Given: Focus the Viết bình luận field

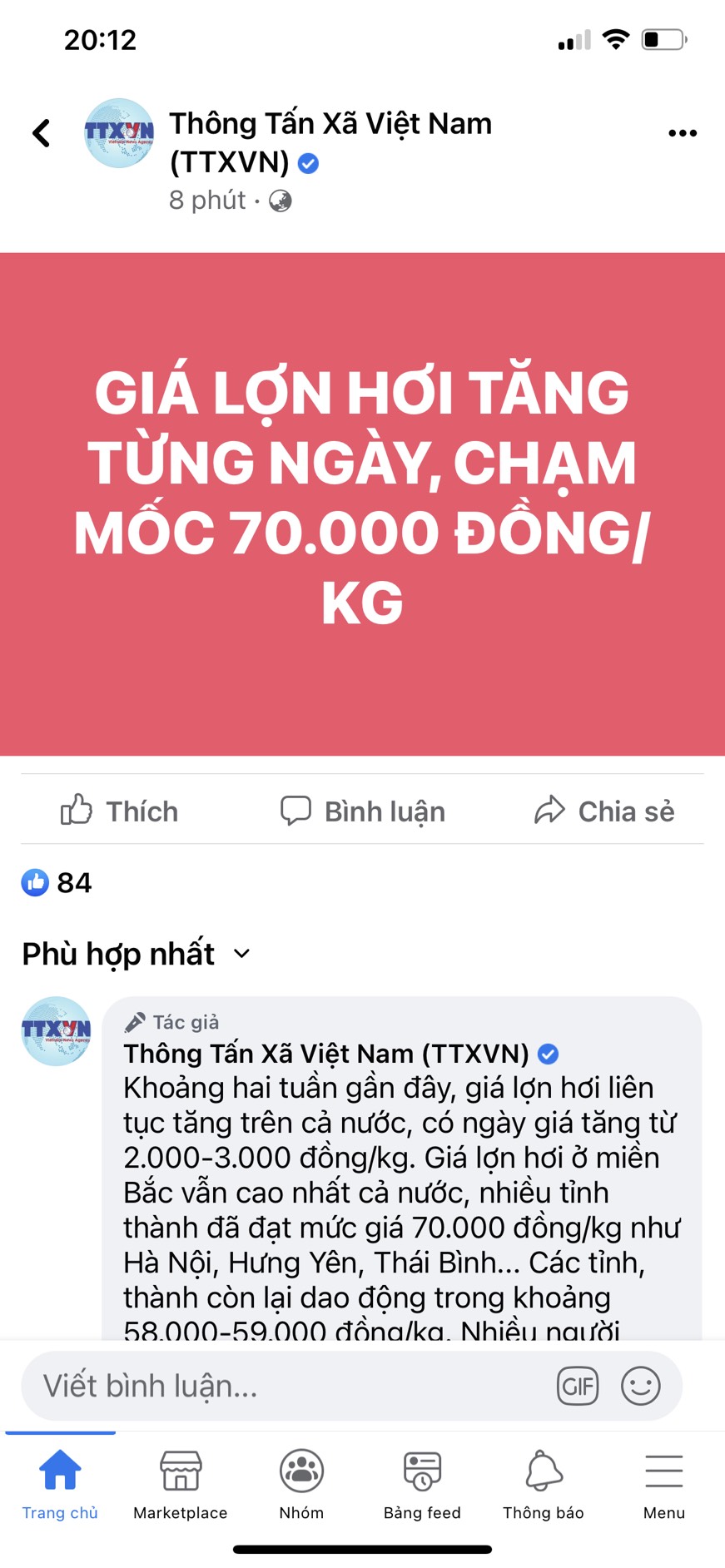Looking at the screenshot, I should 283,1386.
